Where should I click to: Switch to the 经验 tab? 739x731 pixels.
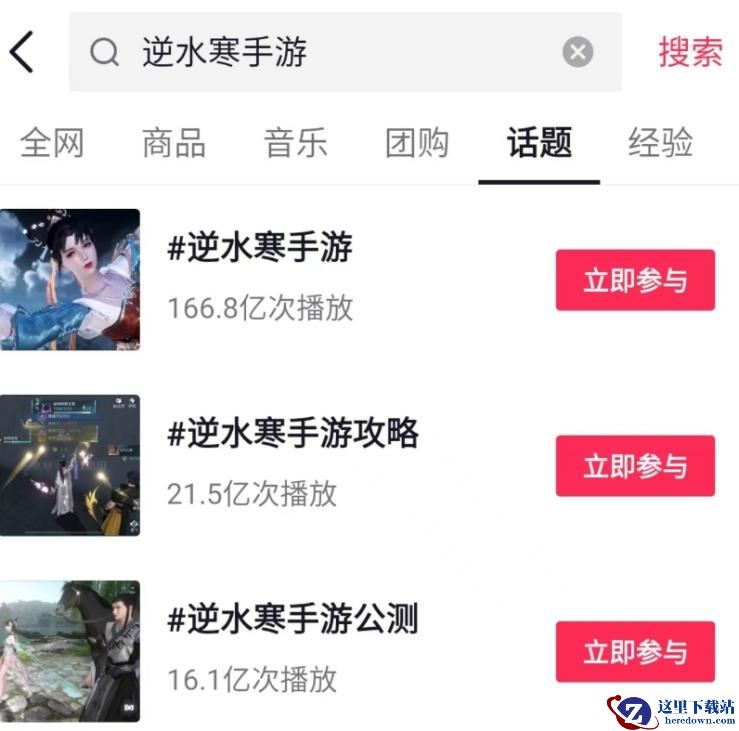[x=660, y=143]
